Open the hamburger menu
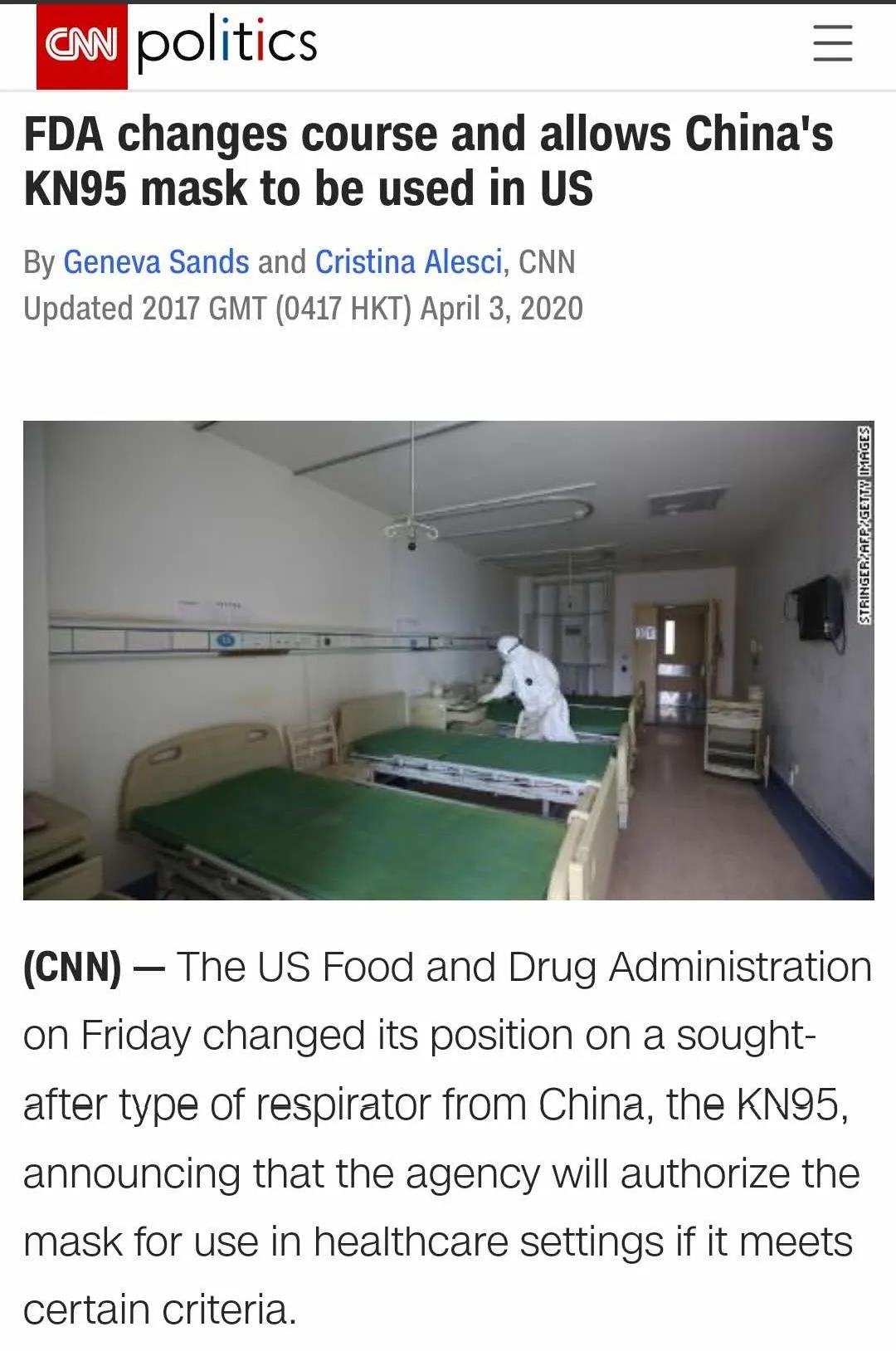The height and width of the screenshot is (1351, 896). (x=832, y=43)
